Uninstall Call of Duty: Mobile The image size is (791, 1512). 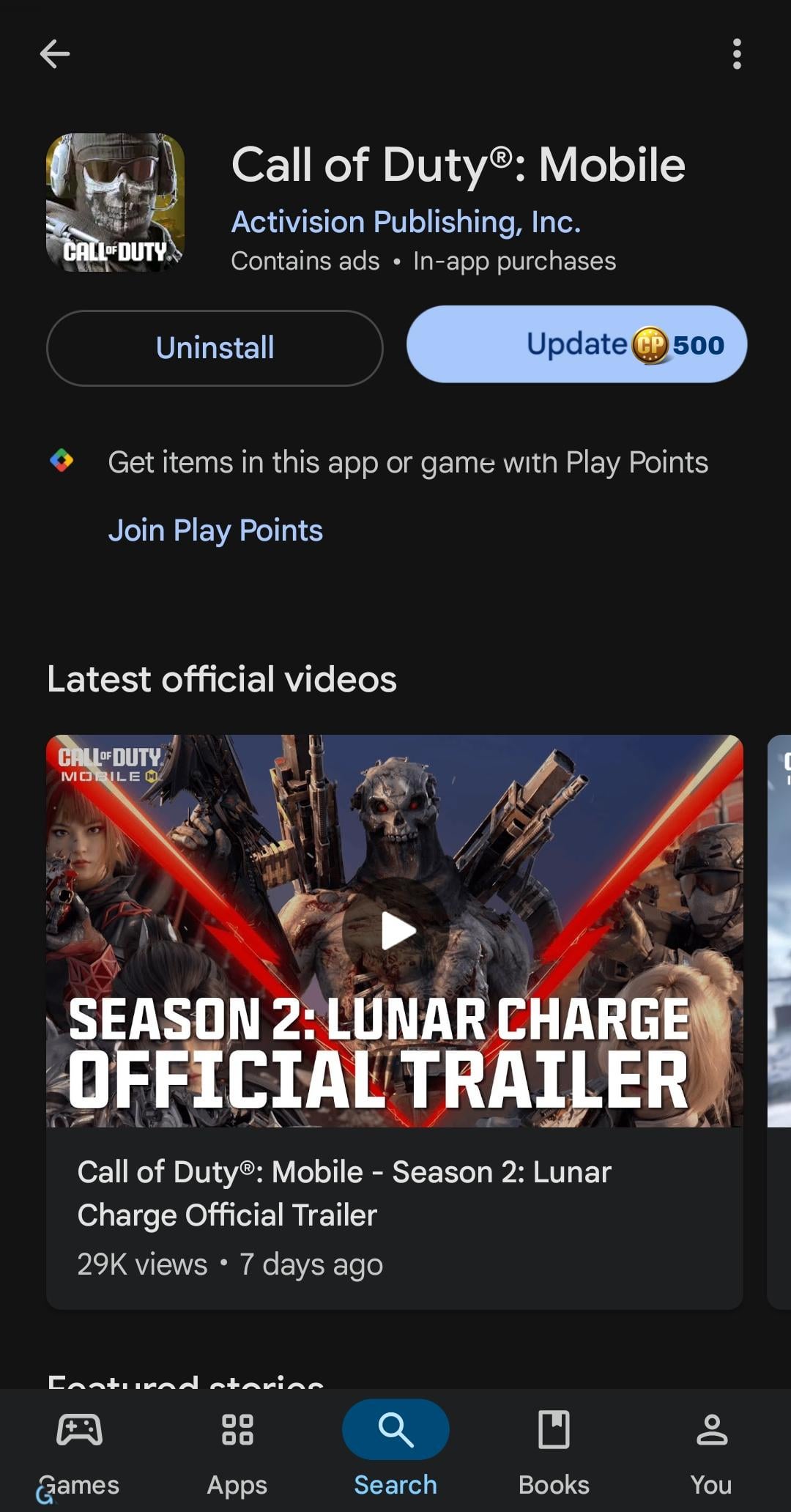(x=215, y=348)
